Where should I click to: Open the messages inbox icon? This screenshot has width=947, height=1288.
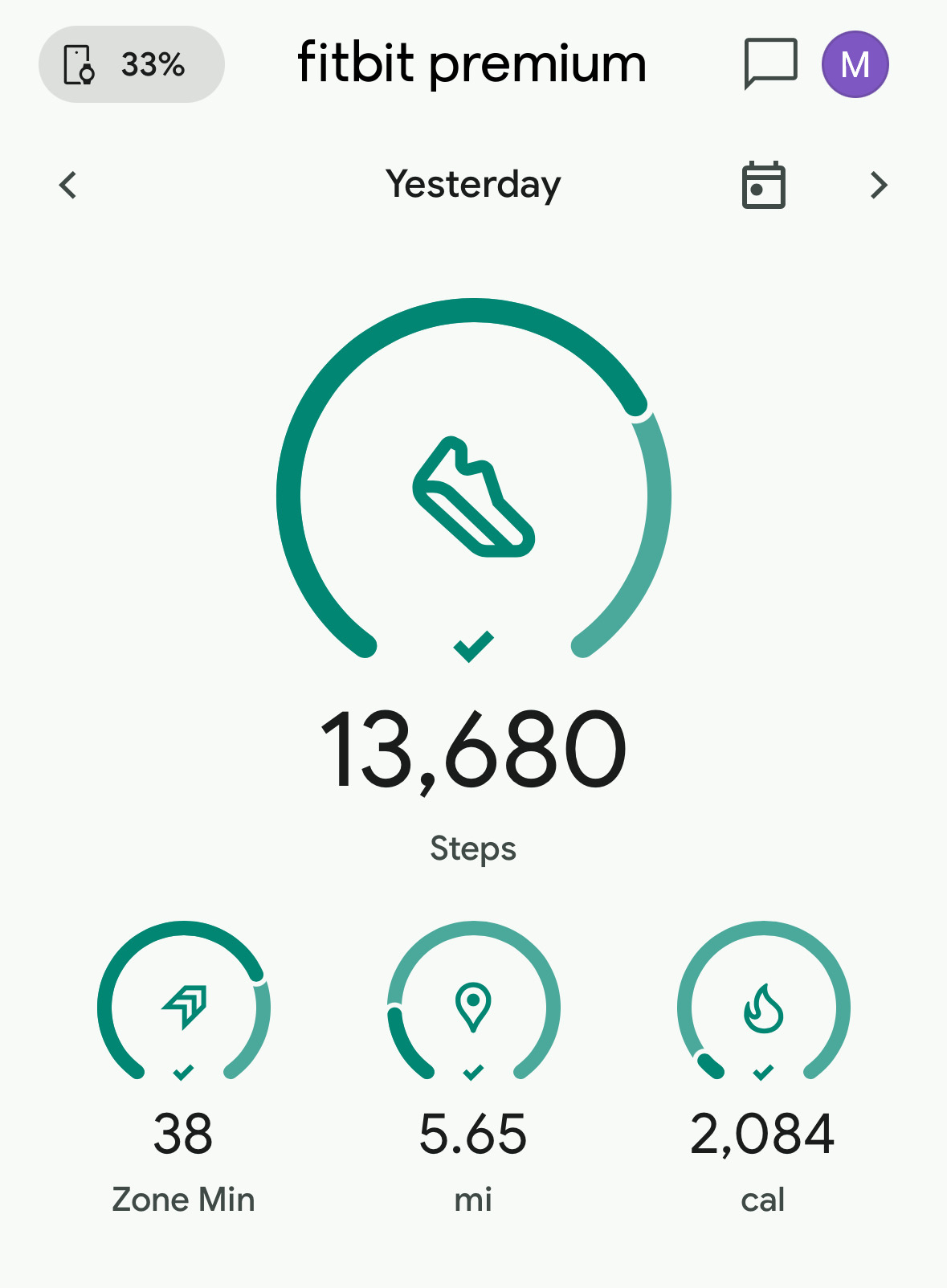(x=770, y=63)
